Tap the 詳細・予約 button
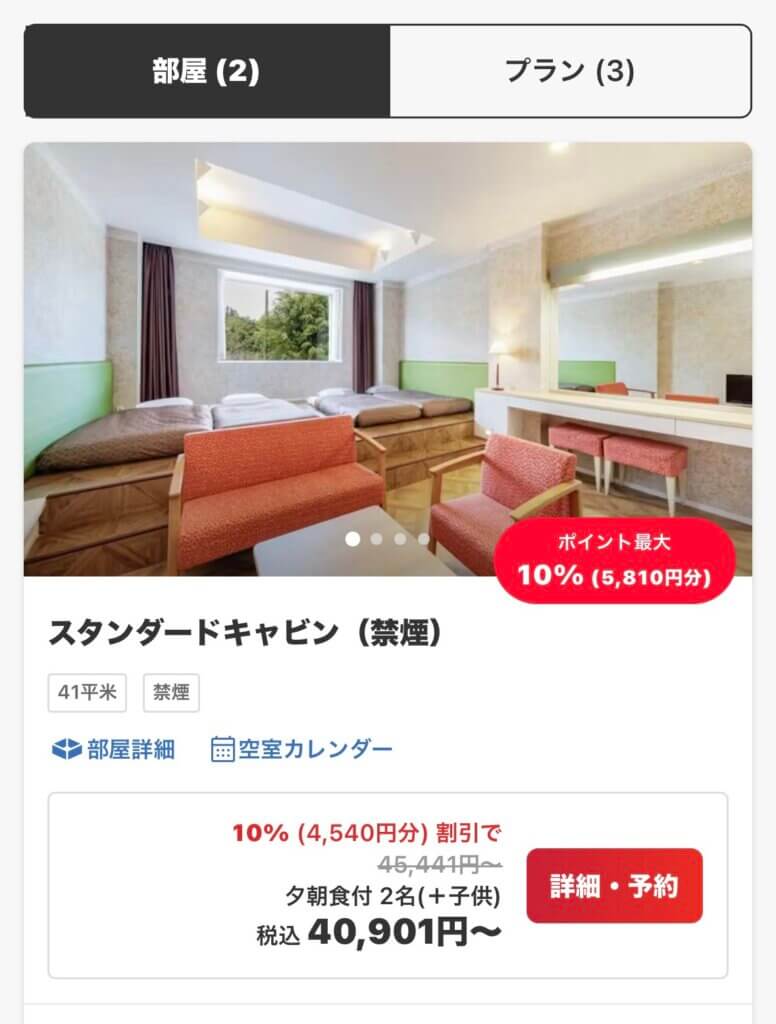This screenshot has width=776, height=1024. (614, 886)
